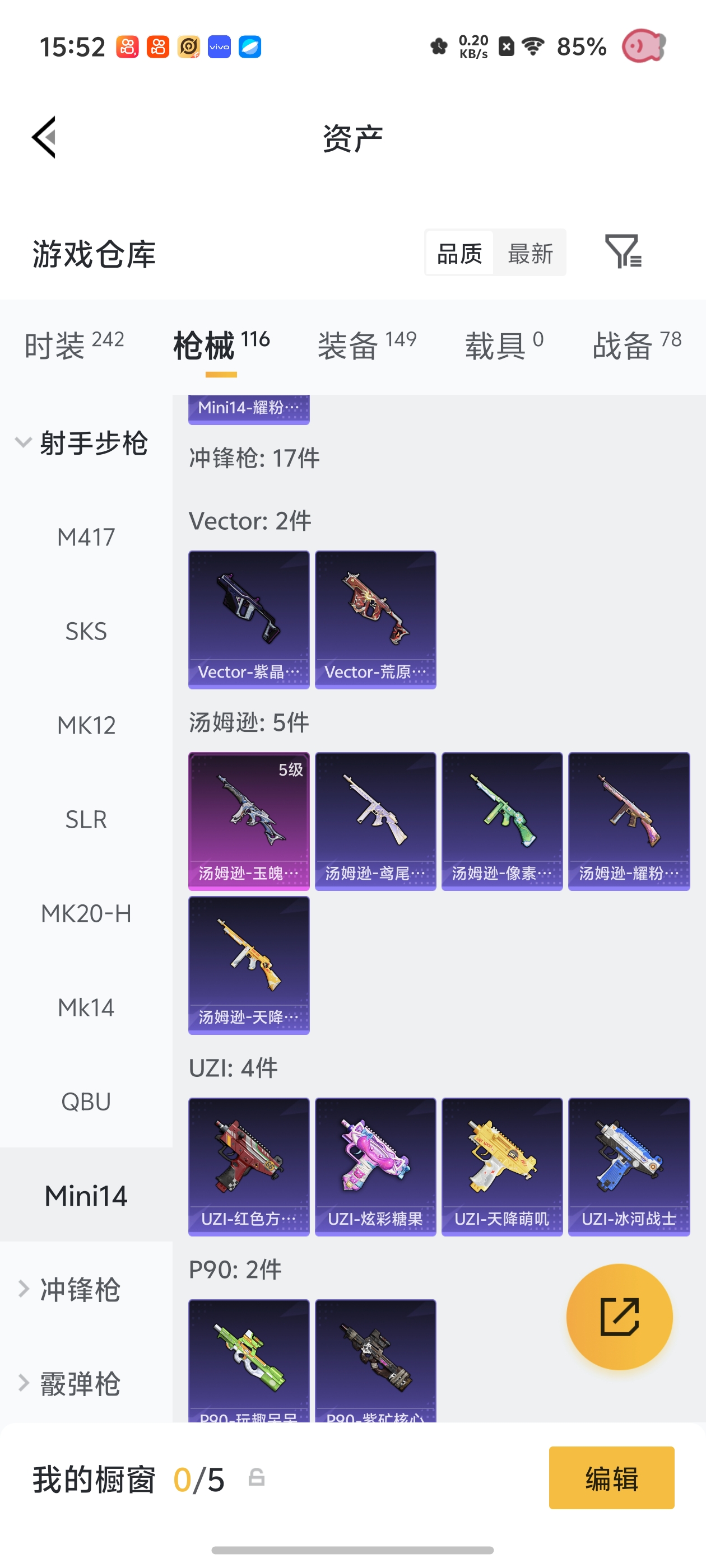Open the 战备 tab

[637, 345]
